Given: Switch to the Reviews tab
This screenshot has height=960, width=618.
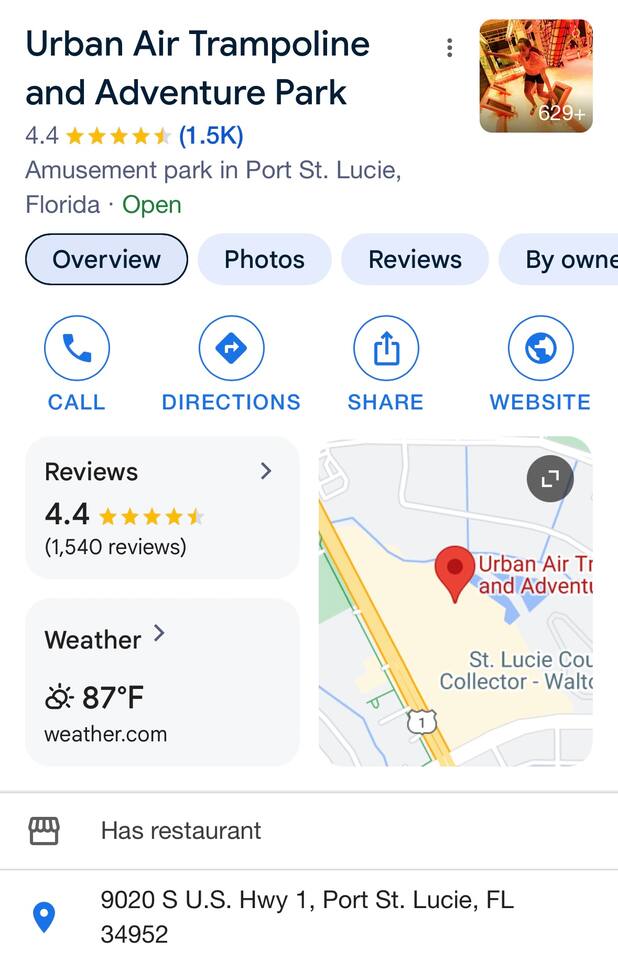Looking at the screenshot, I should (415, 259).
